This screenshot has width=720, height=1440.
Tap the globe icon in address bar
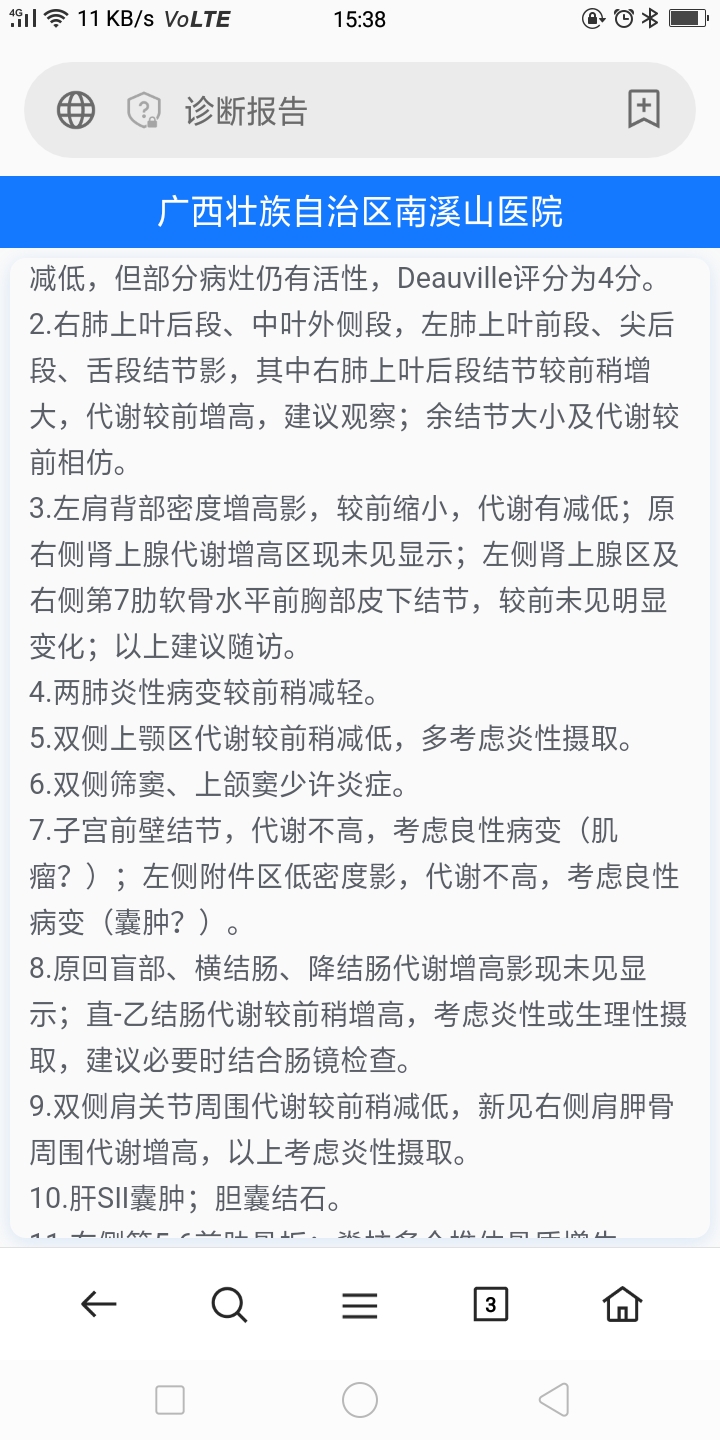point(76,110)
